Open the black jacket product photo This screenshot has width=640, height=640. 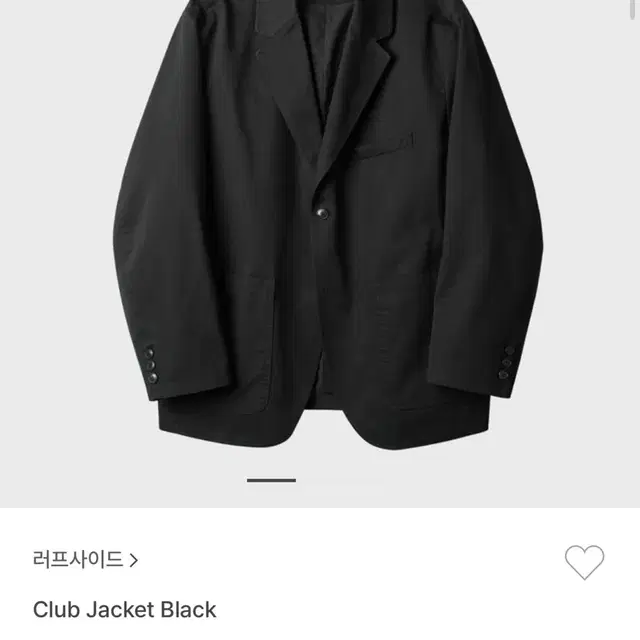pos(320,230)
